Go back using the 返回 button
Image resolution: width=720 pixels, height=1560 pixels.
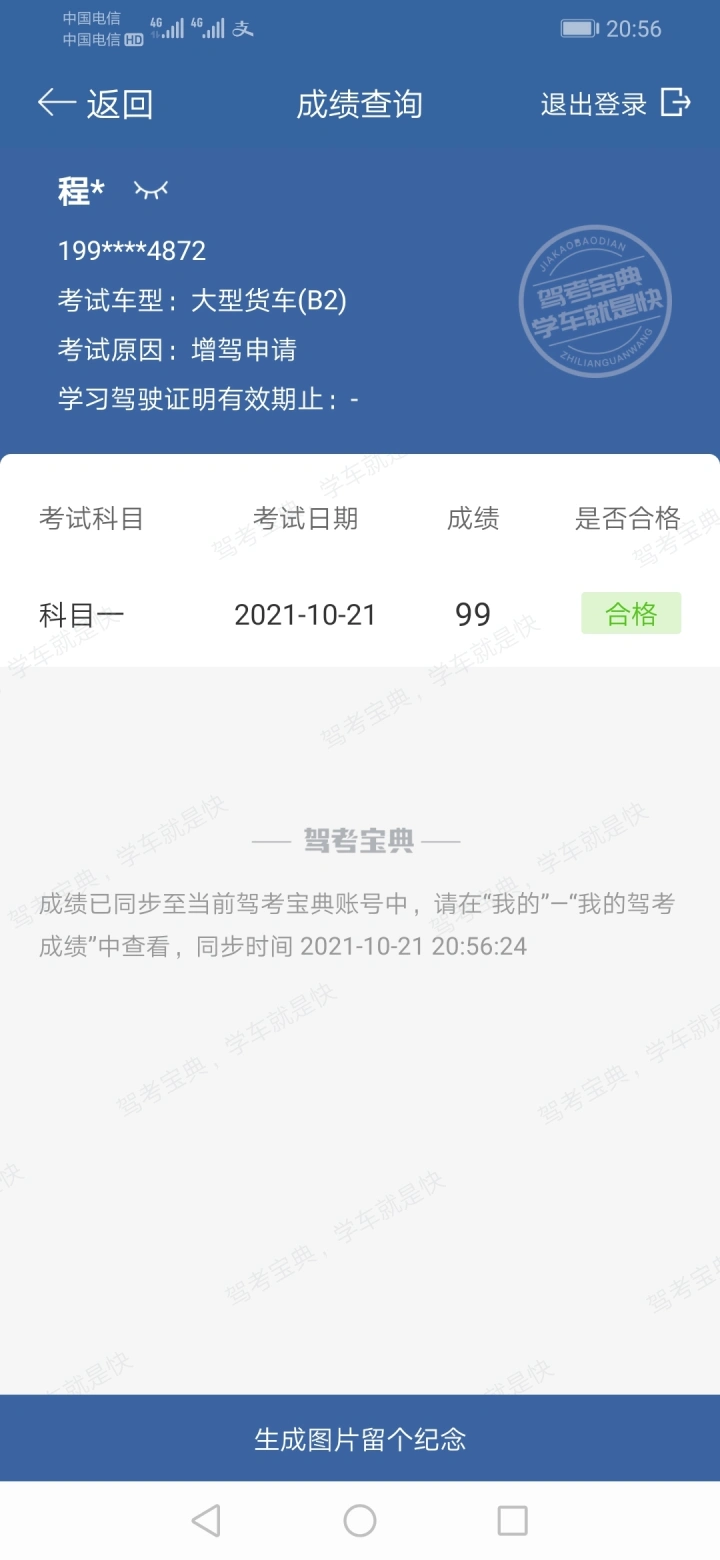pyautogui.click(x=95, y=104)
